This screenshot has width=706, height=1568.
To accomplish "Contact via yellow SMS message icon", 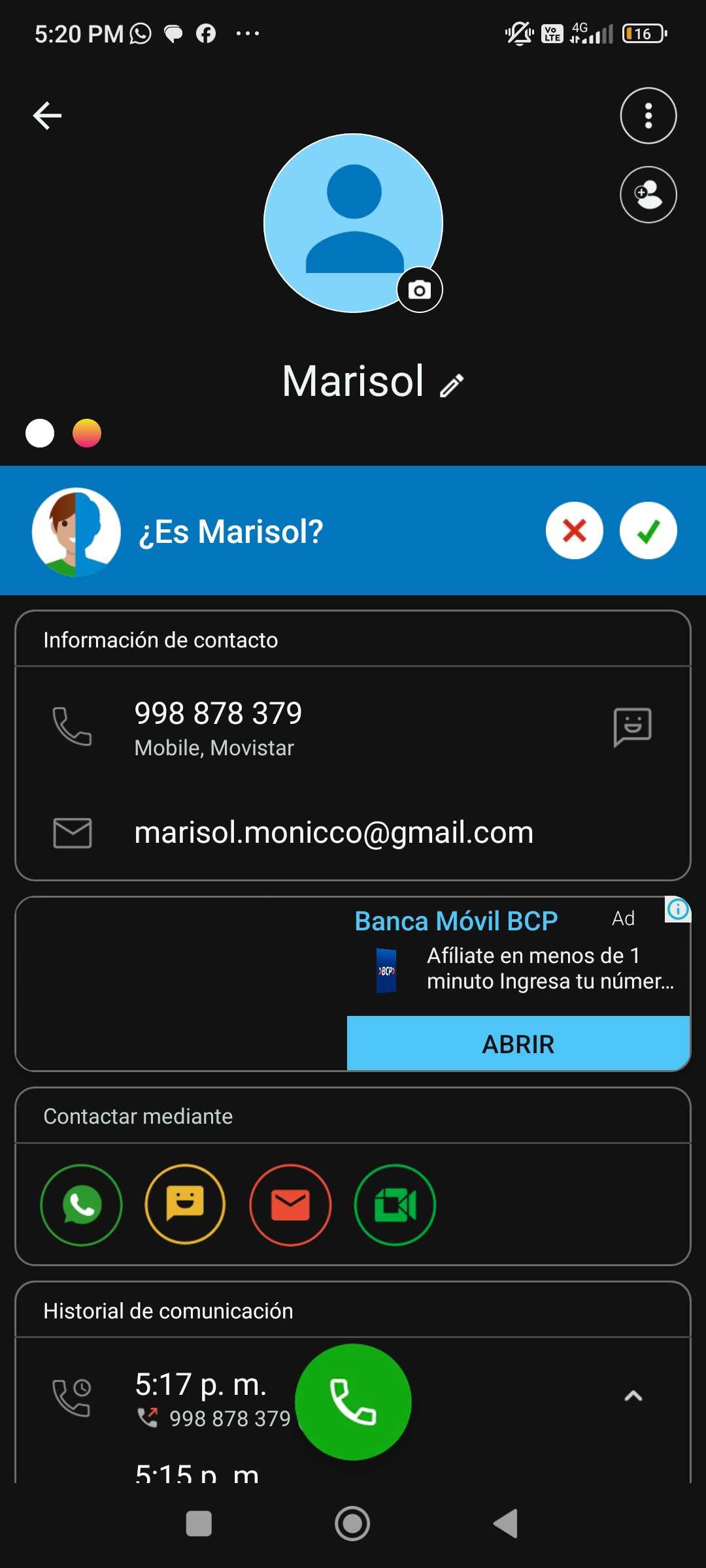I will tap(185, 1205).
